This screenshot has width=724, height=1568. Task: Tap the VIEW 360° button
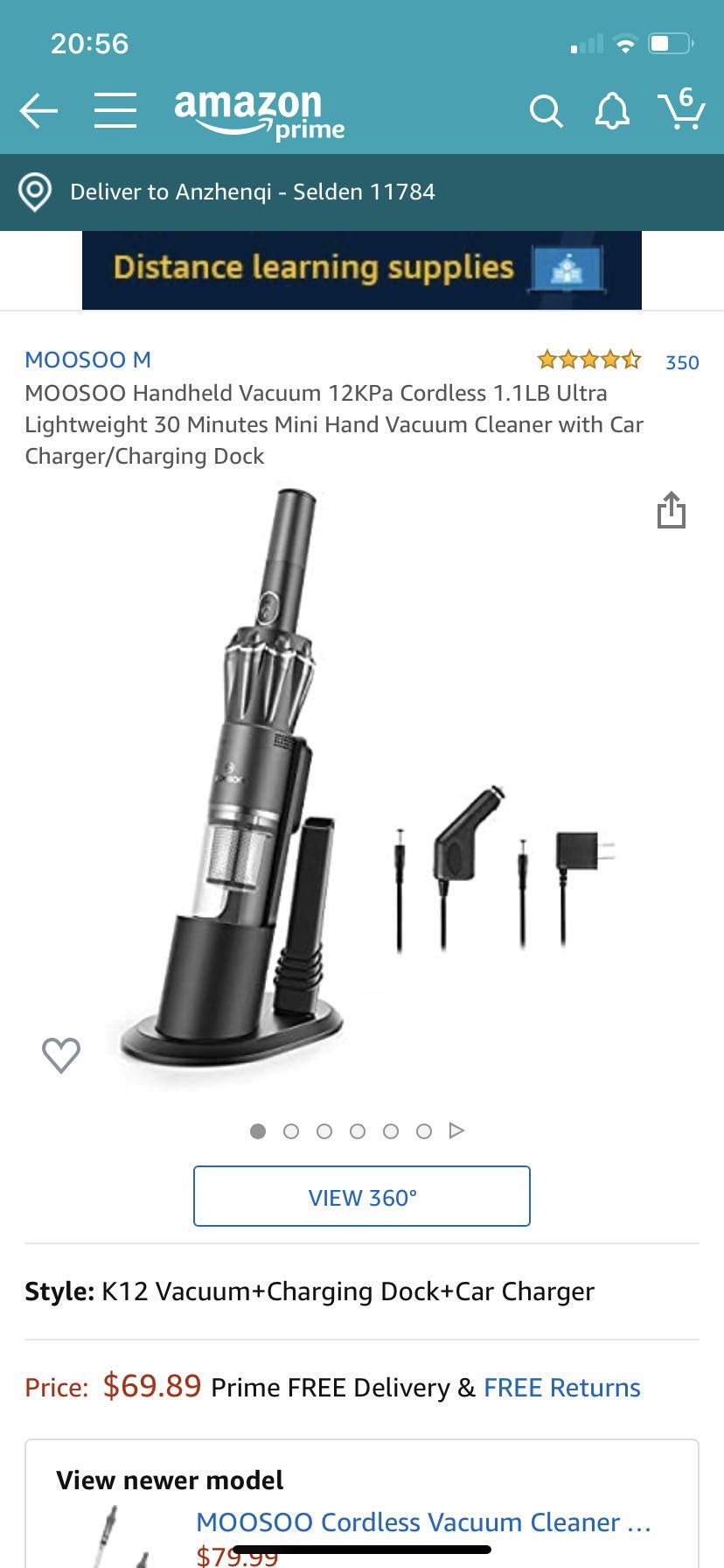[x=361, y=1196]
